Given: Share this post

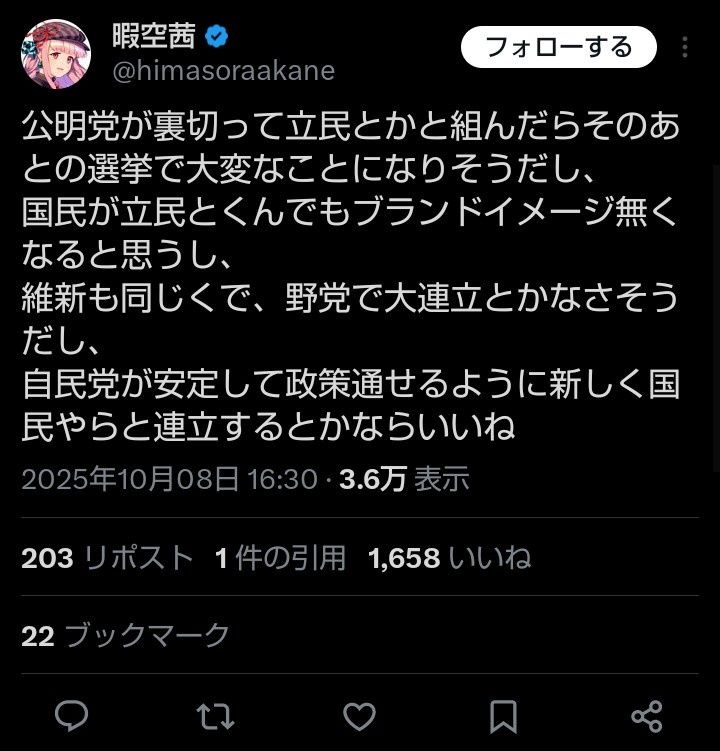Looking at the screenshot, I should (647, 715).
